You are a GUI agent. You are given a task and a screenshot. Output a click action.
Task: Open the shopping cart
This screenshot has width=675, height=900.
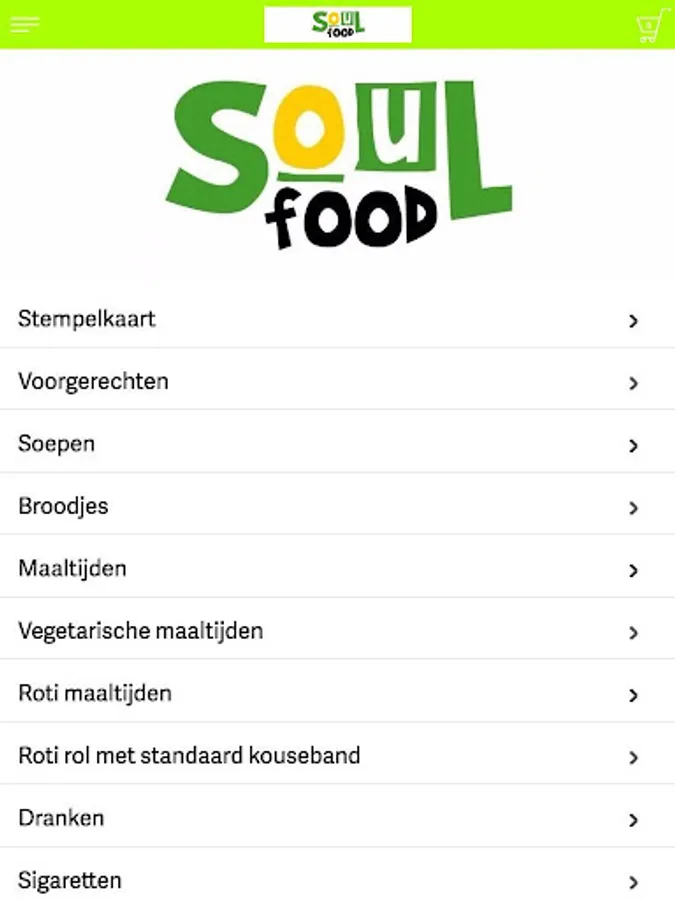[x=651, y=26]
